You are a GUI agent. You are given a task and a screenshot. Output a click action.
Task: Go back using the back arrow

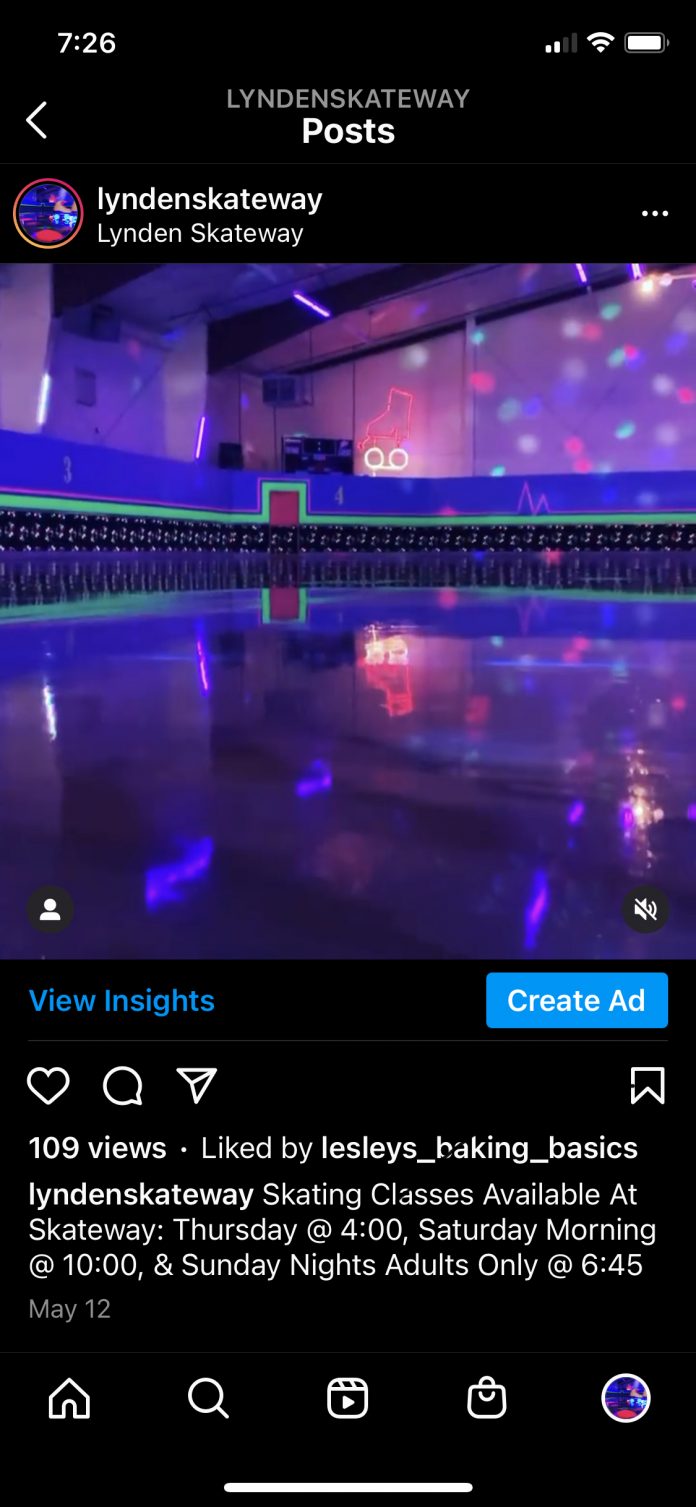[36, 120]
